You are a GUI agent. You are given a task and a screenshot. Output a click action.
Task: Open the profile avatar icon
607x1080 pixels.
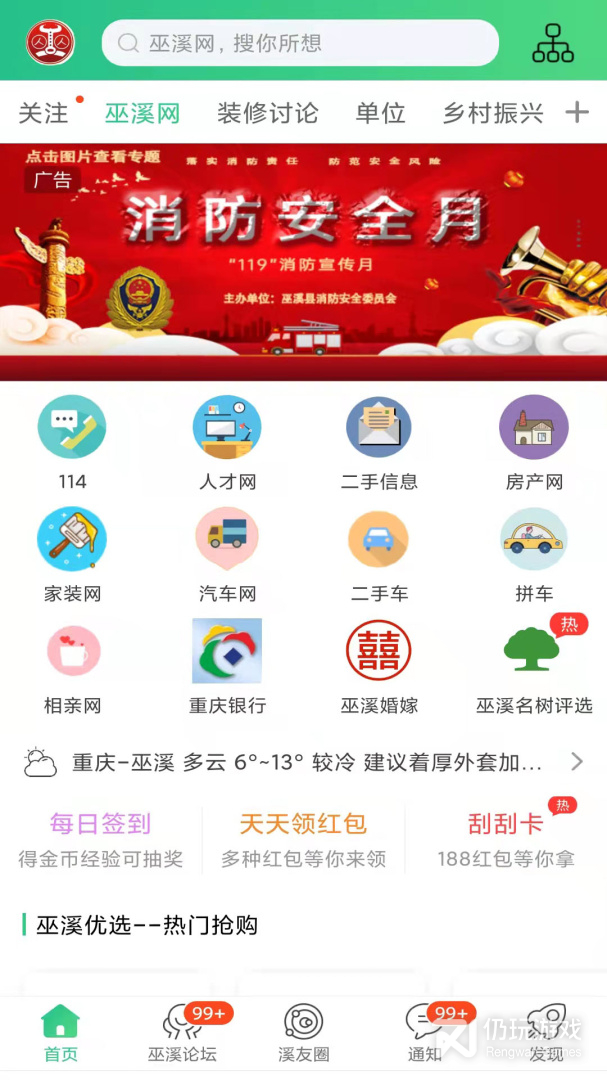[x=50, y=43]
